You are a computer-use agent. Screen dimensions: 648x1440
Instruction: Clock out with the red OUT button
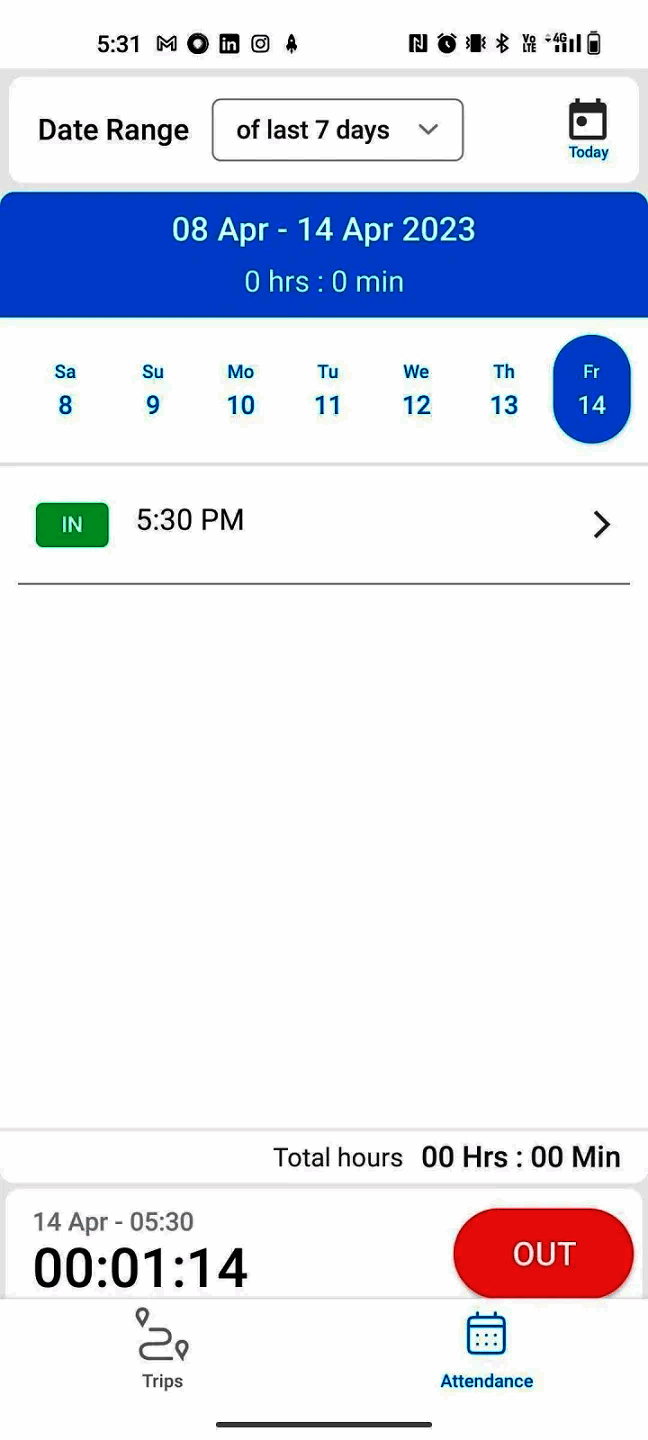[x=543, y=1254]
